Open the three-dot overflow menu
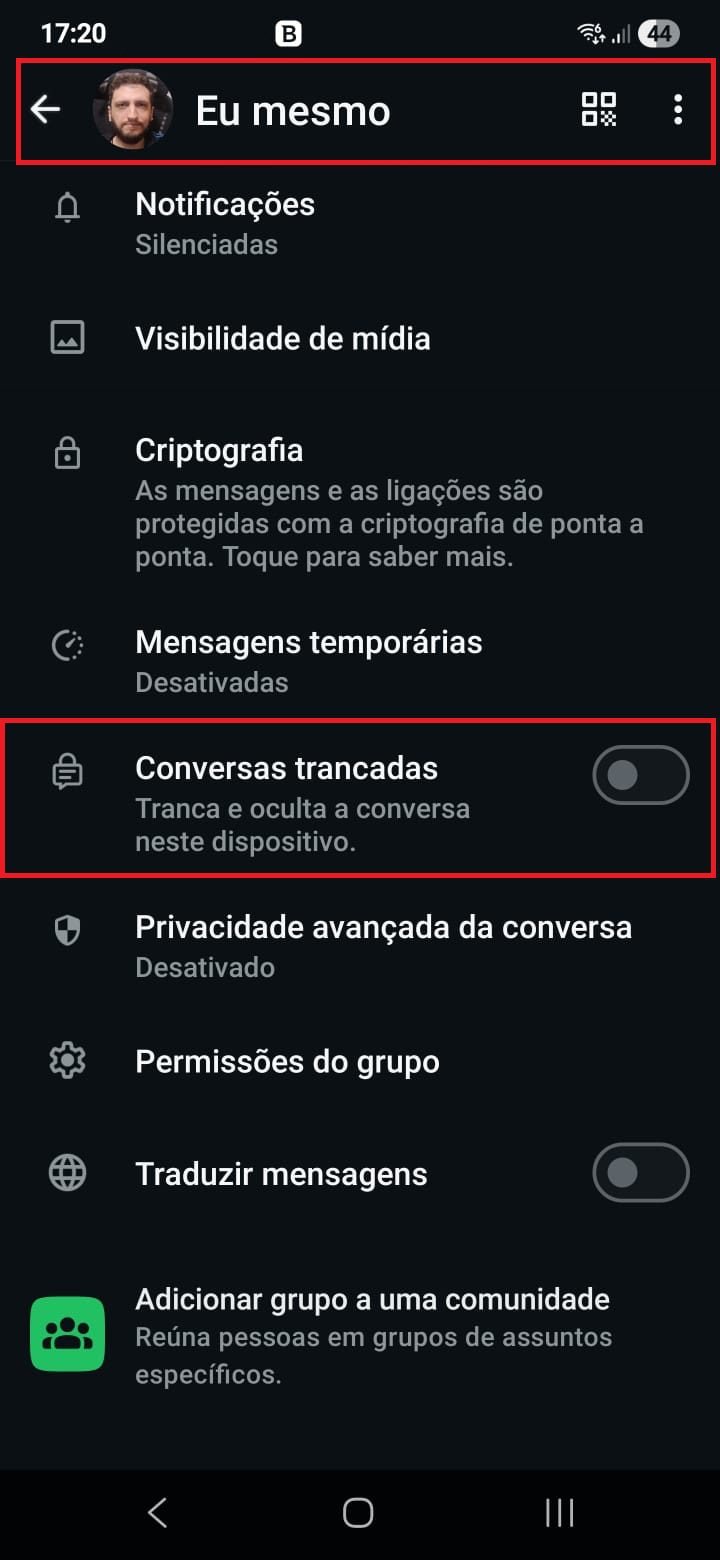The height and width of the screenshot is (1560, 720). tap(678, 111)
